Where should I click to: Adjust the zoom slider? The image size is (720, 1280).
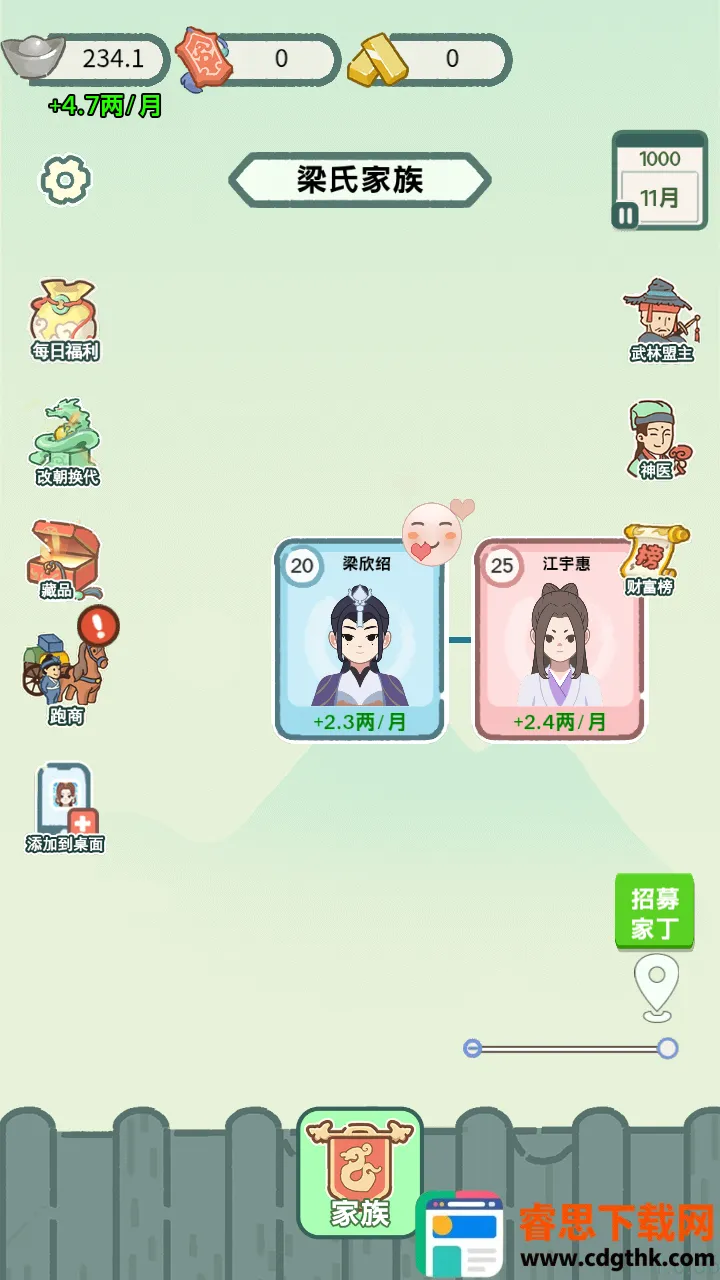[667, 1048]
